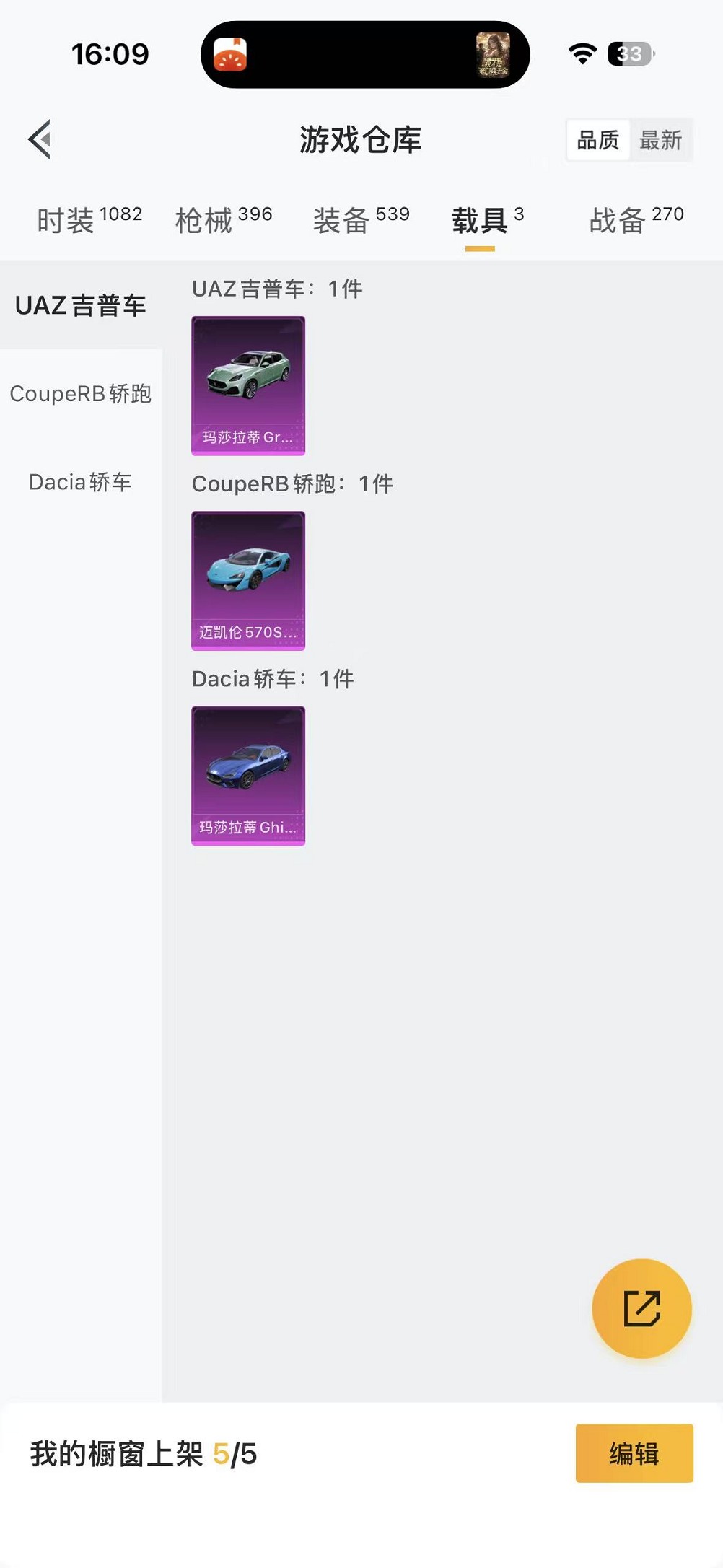This screenshot has height=1568, width=723.
Task: Jump to CoupeRB轿跑 in the side list
Action: (x=81, y=394)
